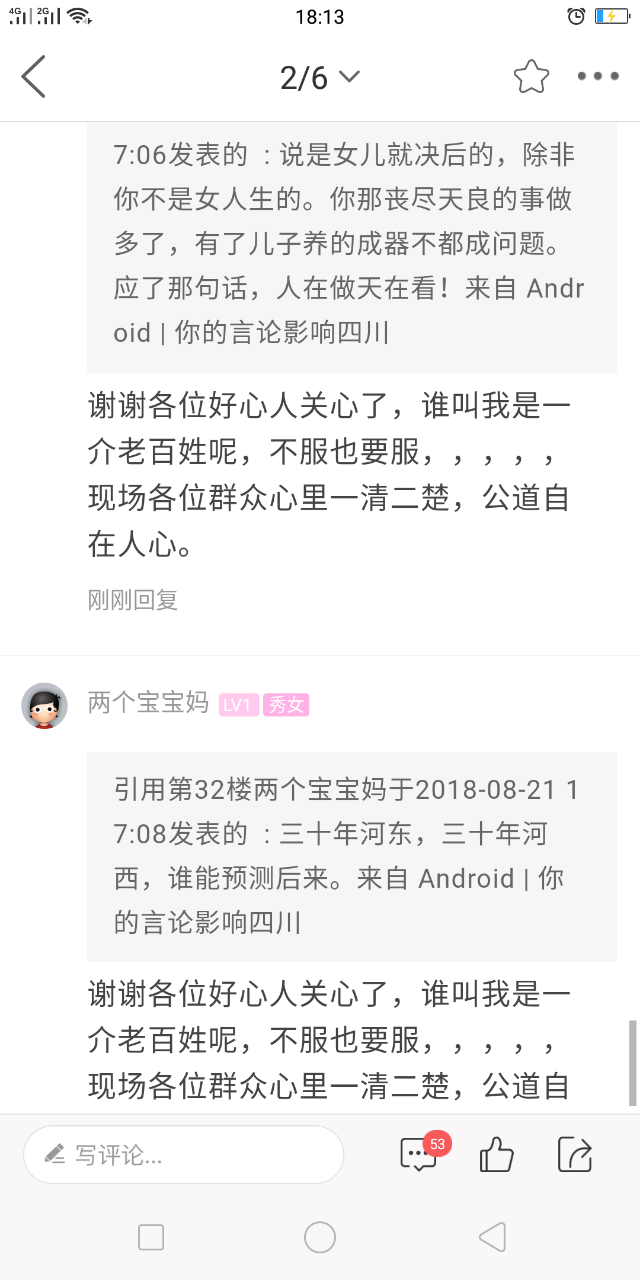
Task: Share this post with the share icon
Action: [x=575, y=1155]
